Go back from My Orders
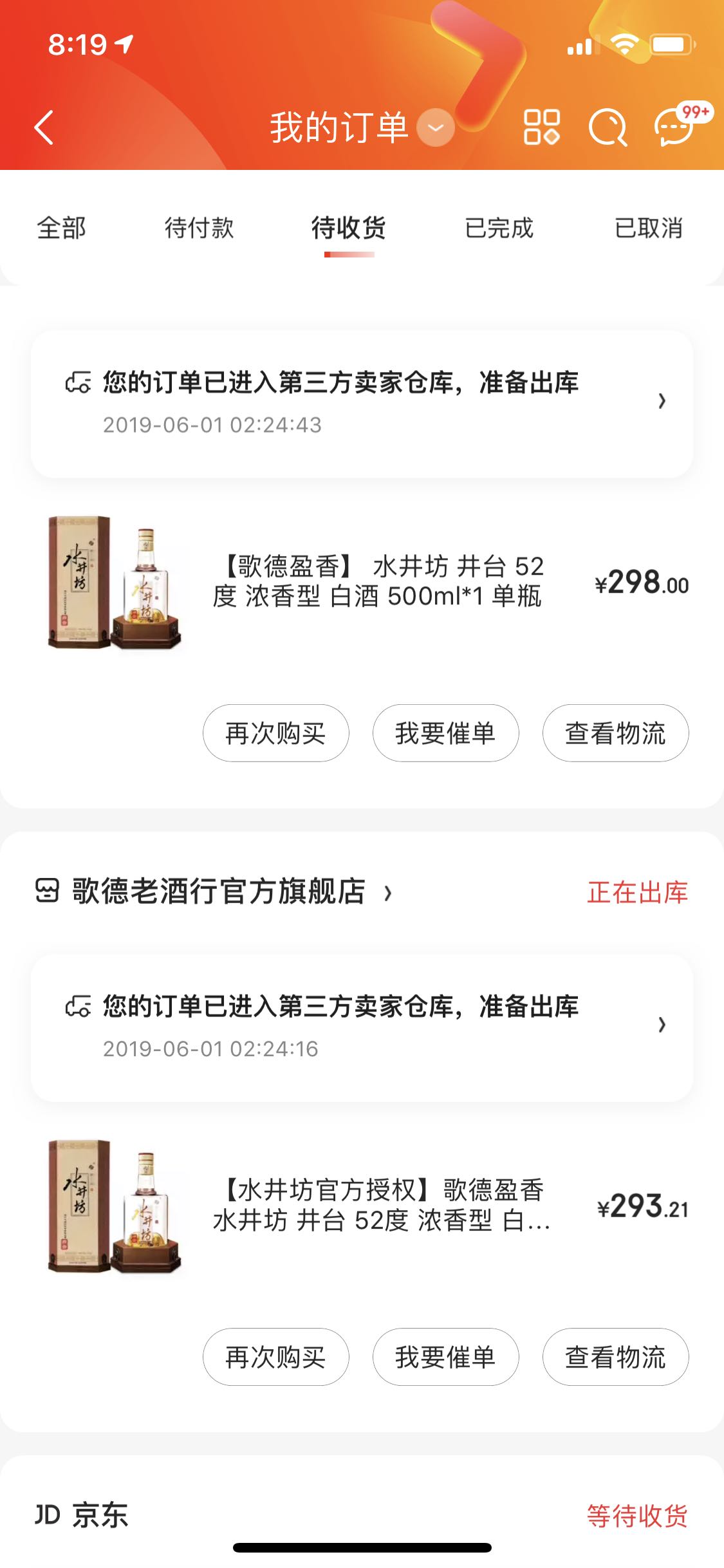The width and height of the screenshot is (724, 1568). pos(44,127)
